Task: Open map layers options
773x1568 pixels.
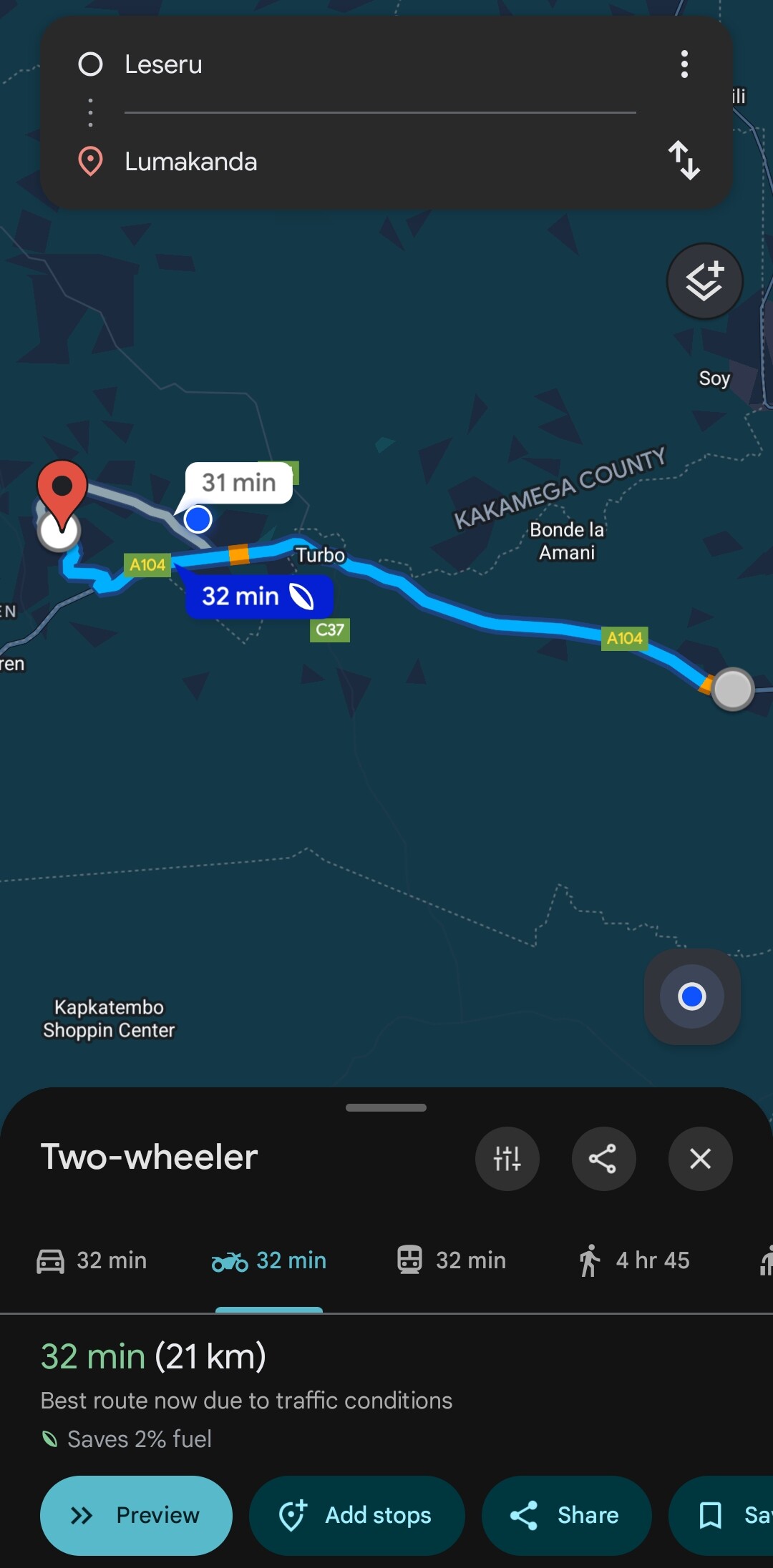Action: click(x=704, y=281)
